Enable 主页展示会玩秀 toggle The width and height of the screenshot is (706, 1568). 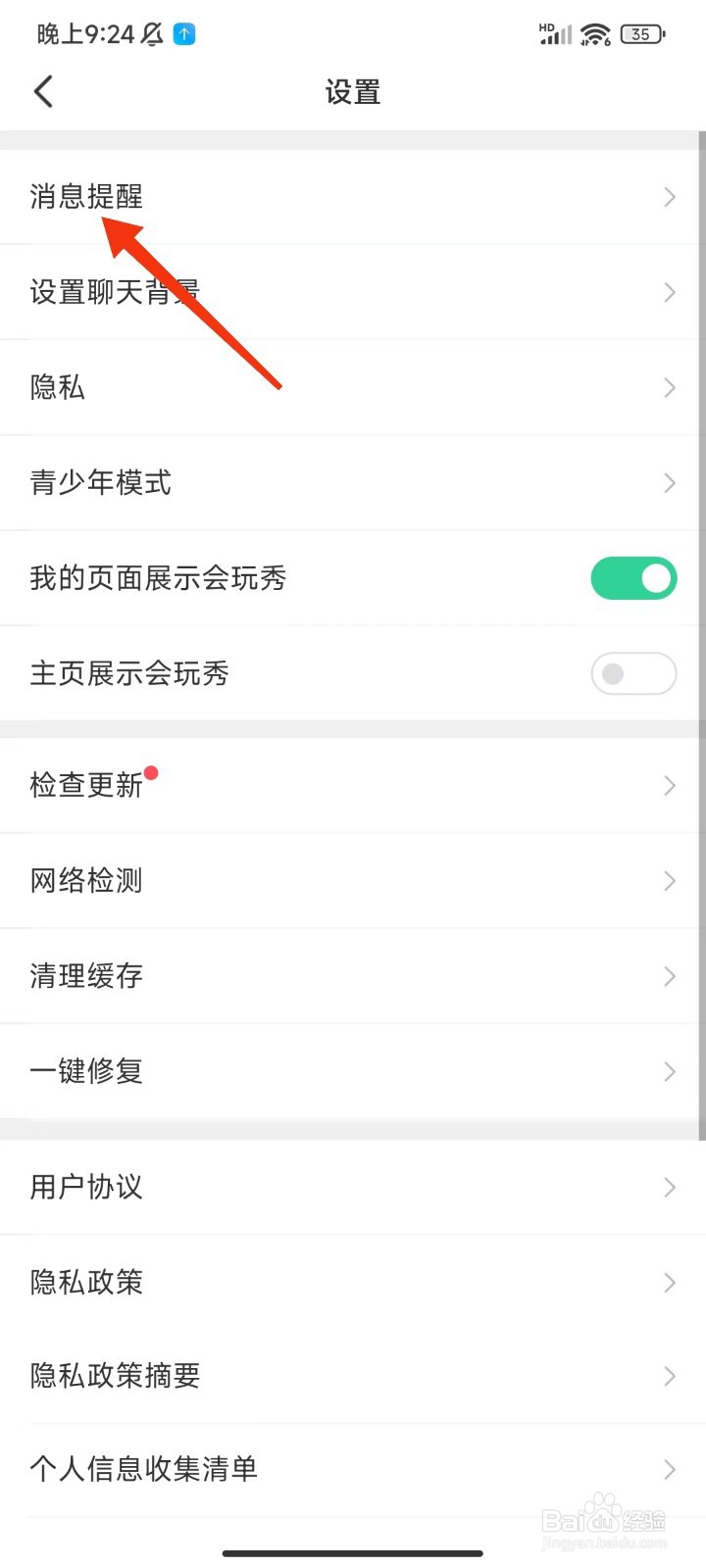click(x=633, y=674)
